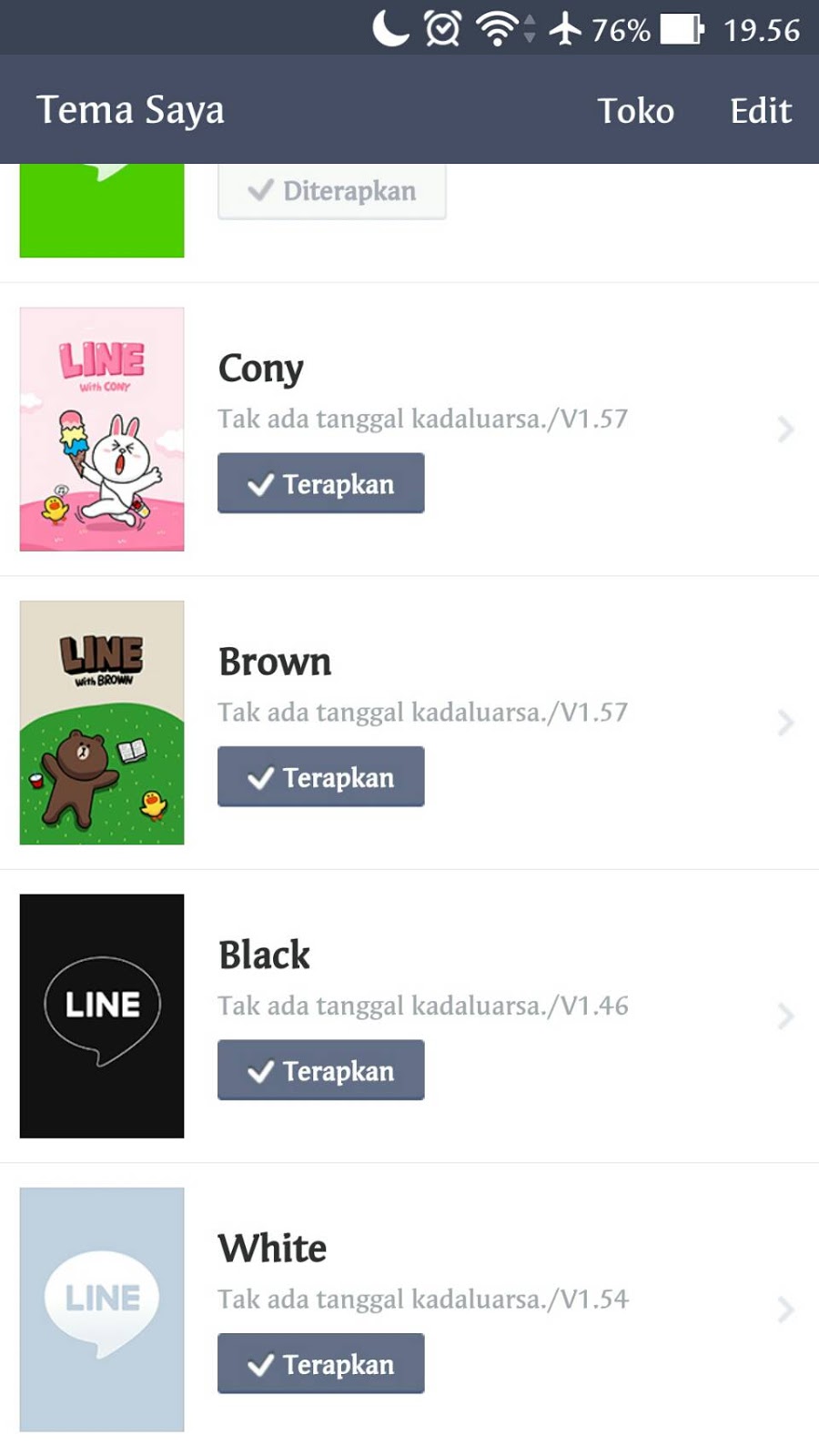
Task: Apply the White theme with Terapkan
Action: [320, 1363]
